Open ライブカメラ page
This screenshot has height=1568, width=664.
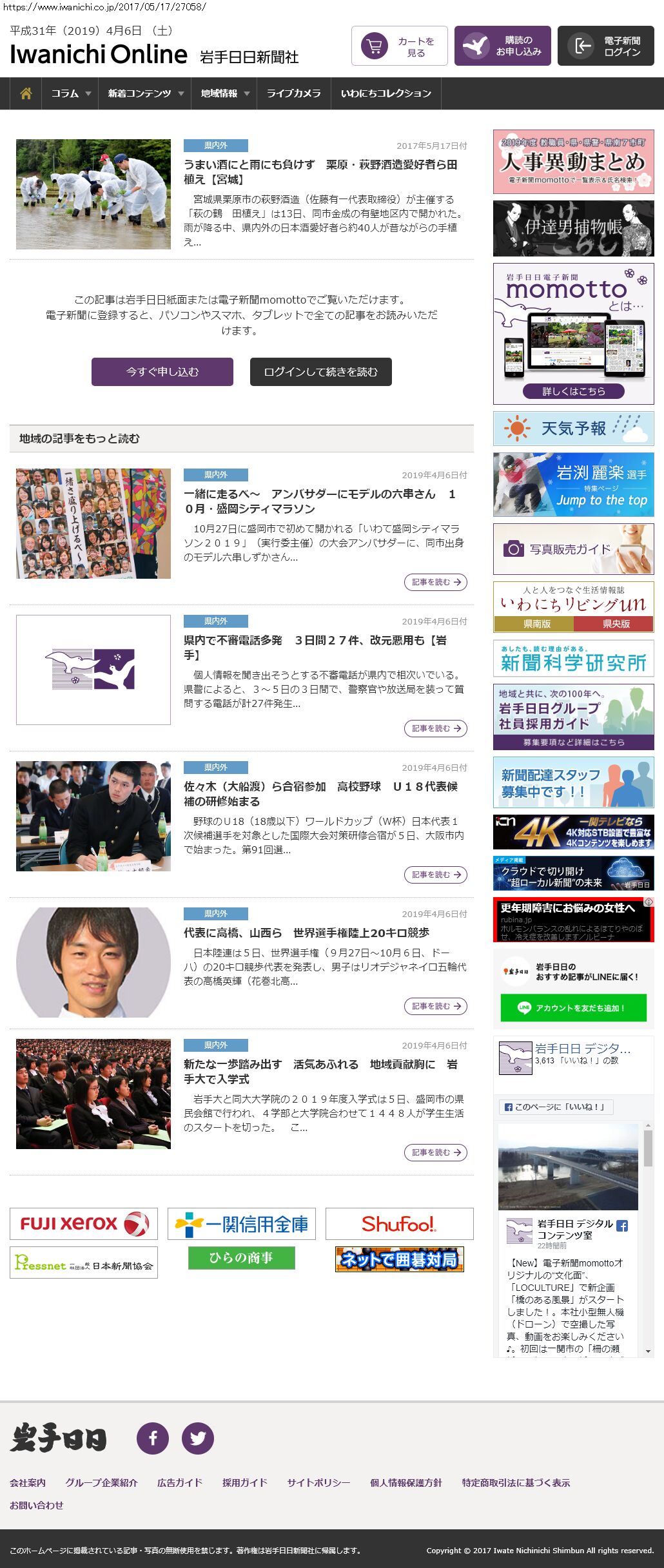[x=293, y=93]
